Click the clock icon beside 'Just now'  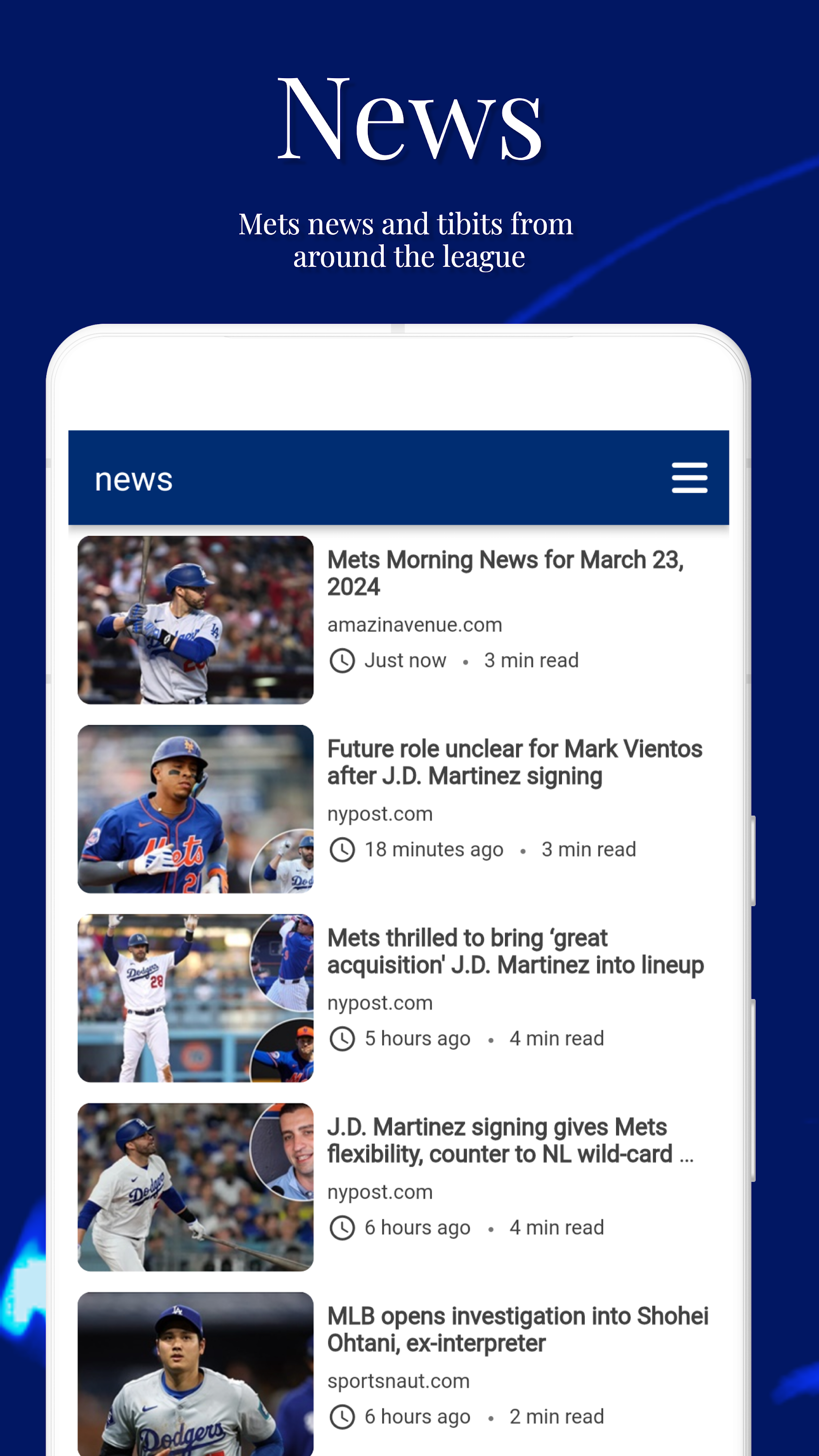pos(343,660)
